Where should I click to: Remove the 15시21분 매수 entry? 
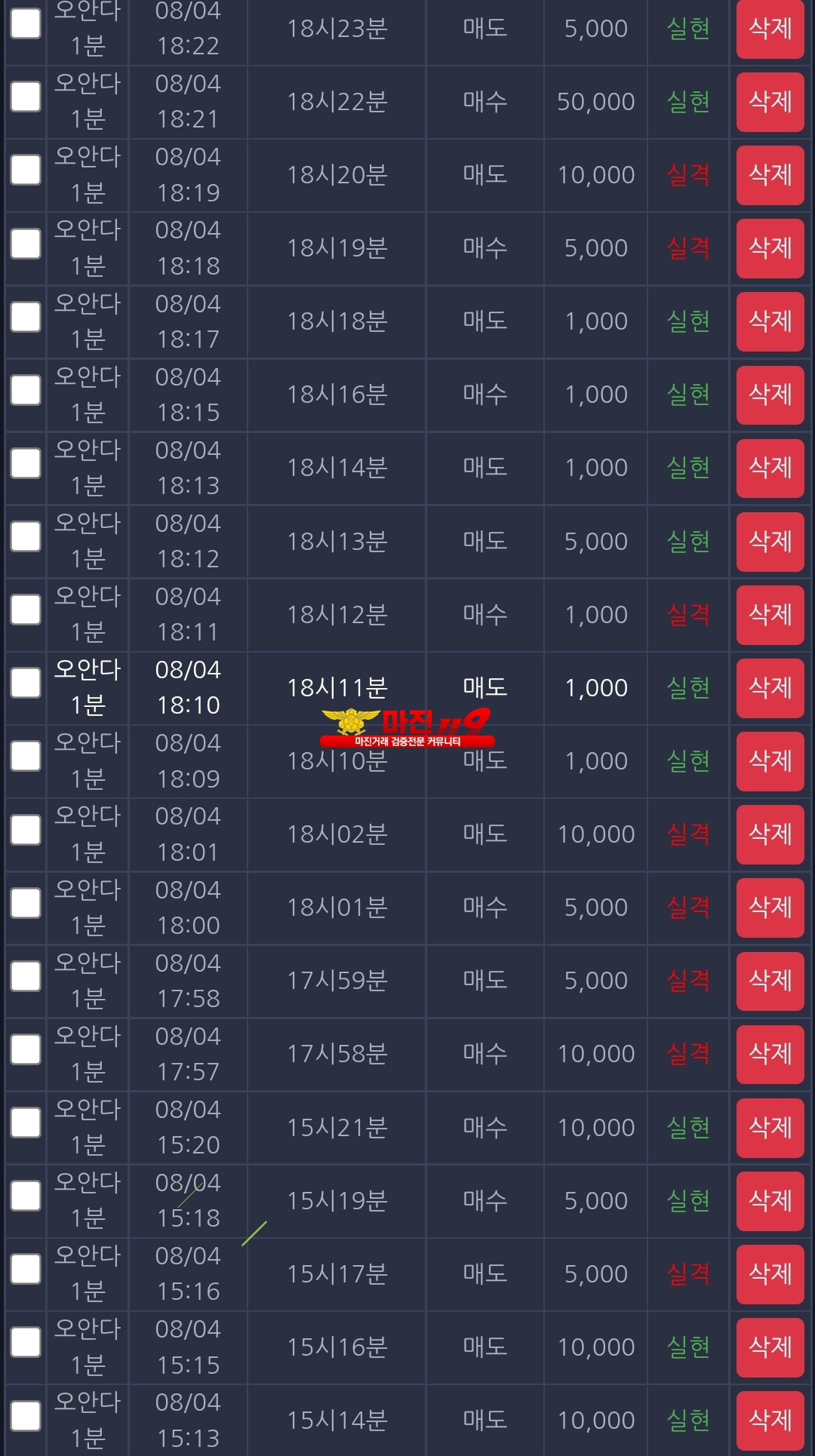click(x=770, y=1128)
